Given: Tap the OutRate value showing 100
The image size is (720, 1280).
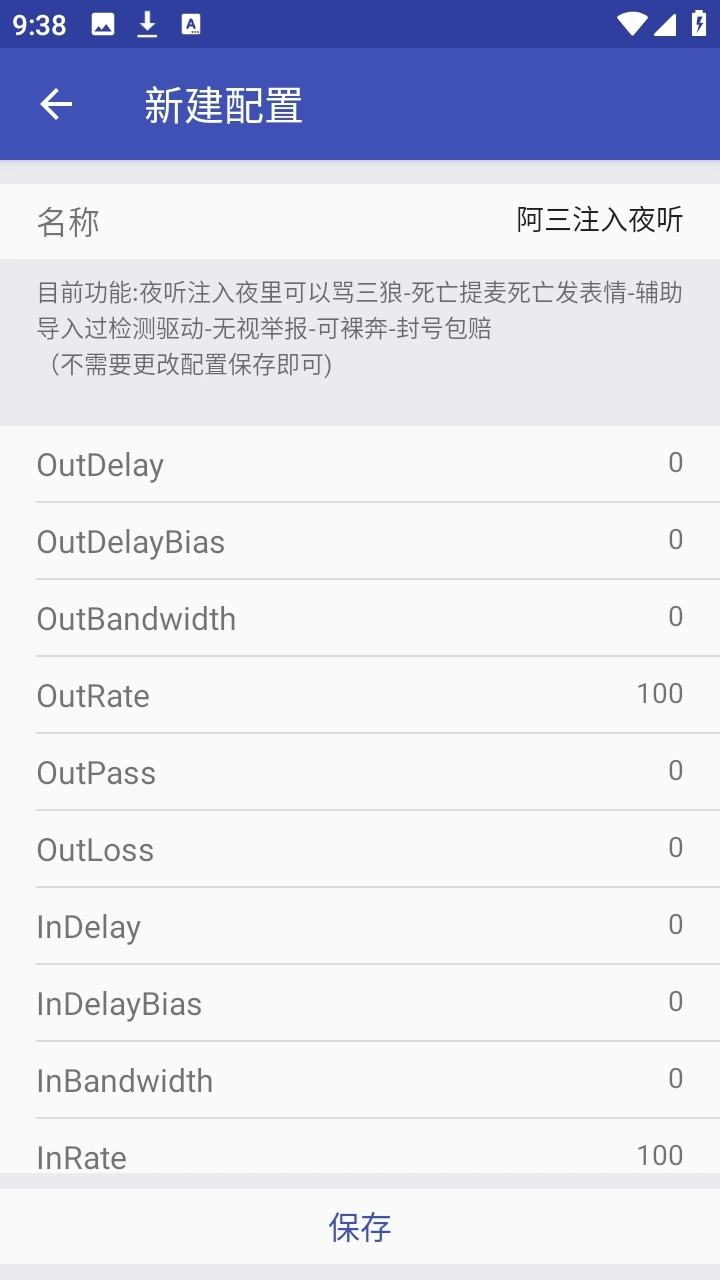Looking at the screenshot, I should [659, 693].
